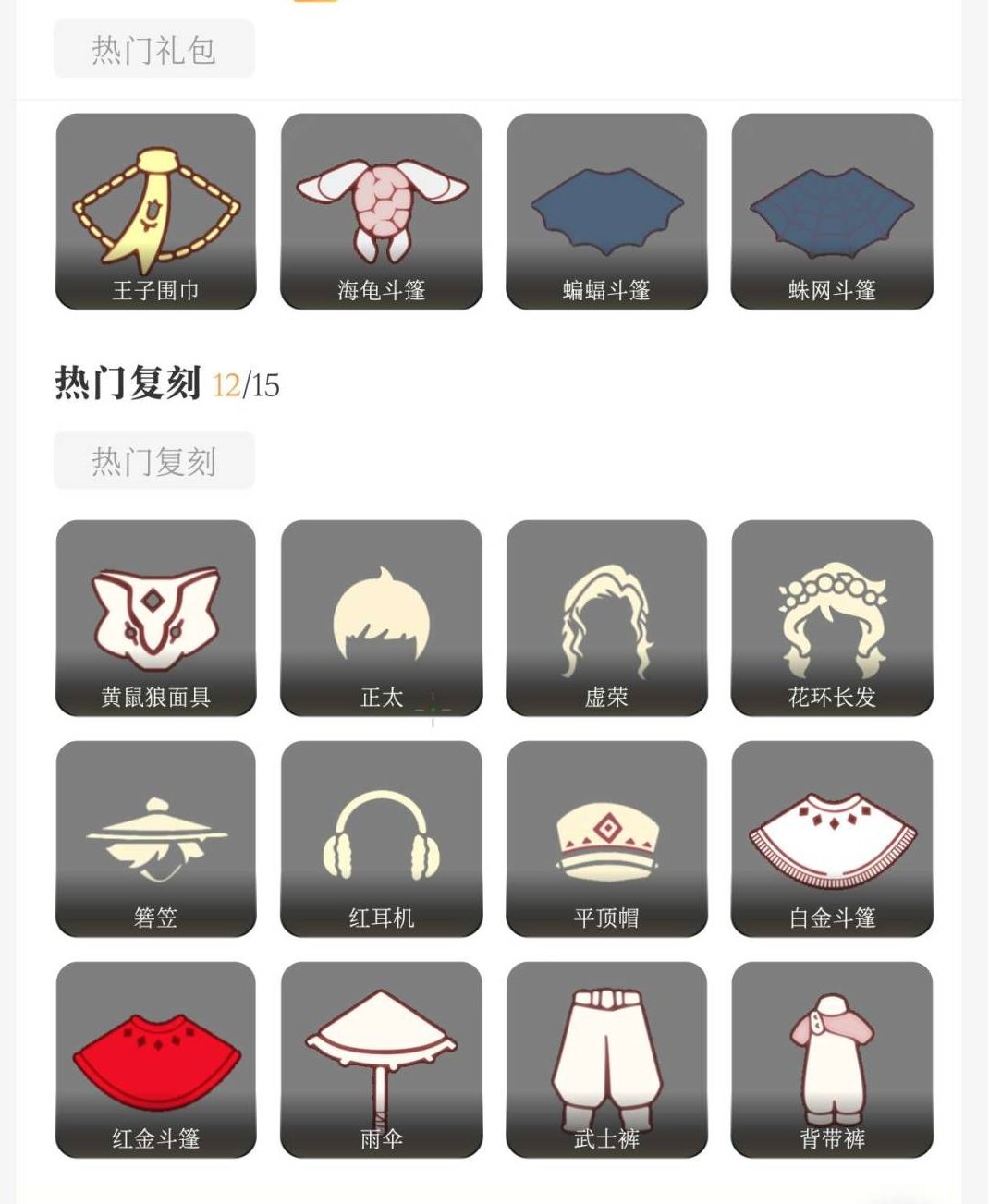Click the 红金斗篷 (Red-Gold Cape) thumbnail
This screenshot has height=1204, width=989.
[153, 1061]
